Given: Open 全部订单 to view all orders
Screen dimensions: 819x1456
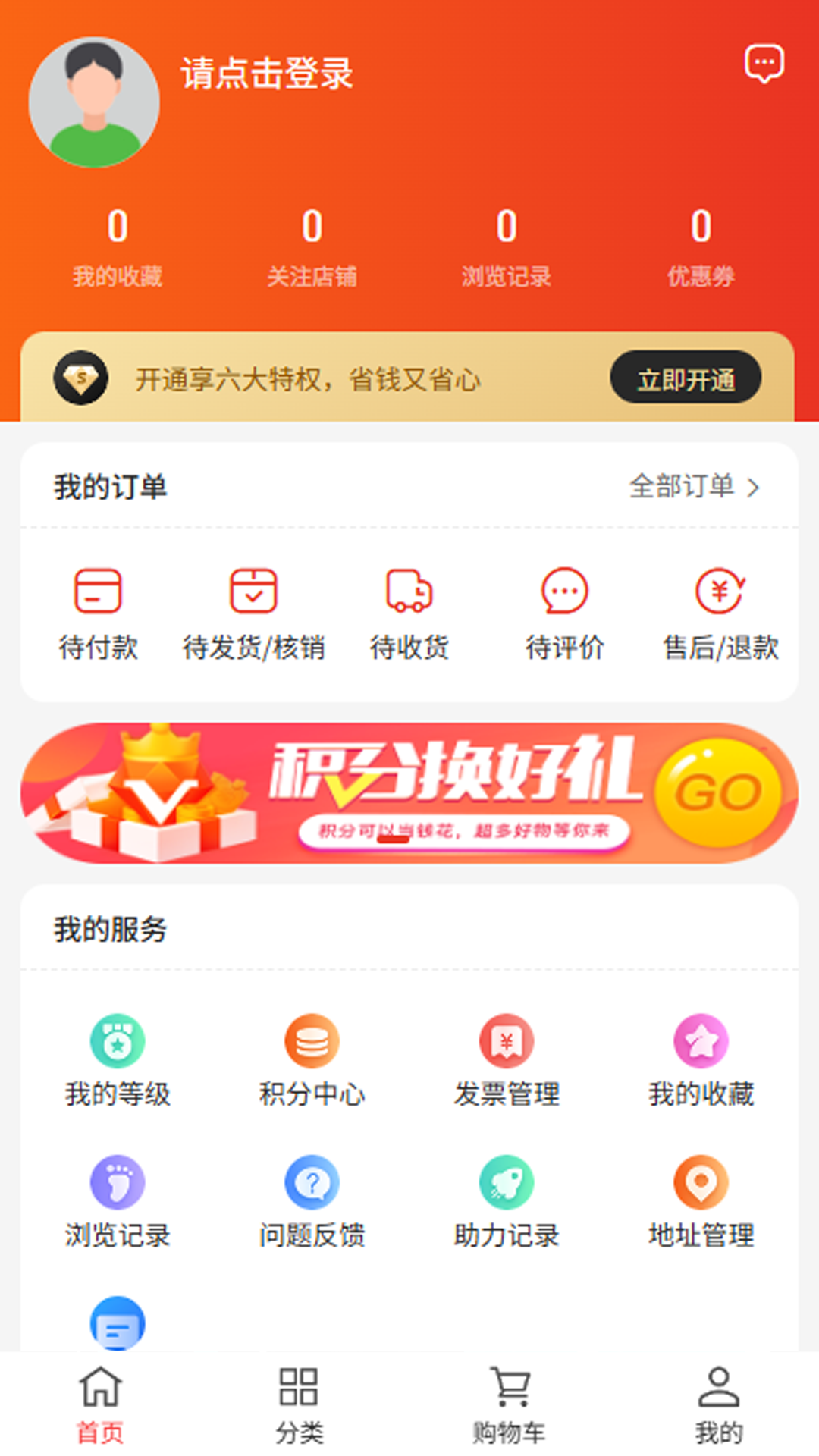Looking at the screenshot, I should click(x=694, y=486).
